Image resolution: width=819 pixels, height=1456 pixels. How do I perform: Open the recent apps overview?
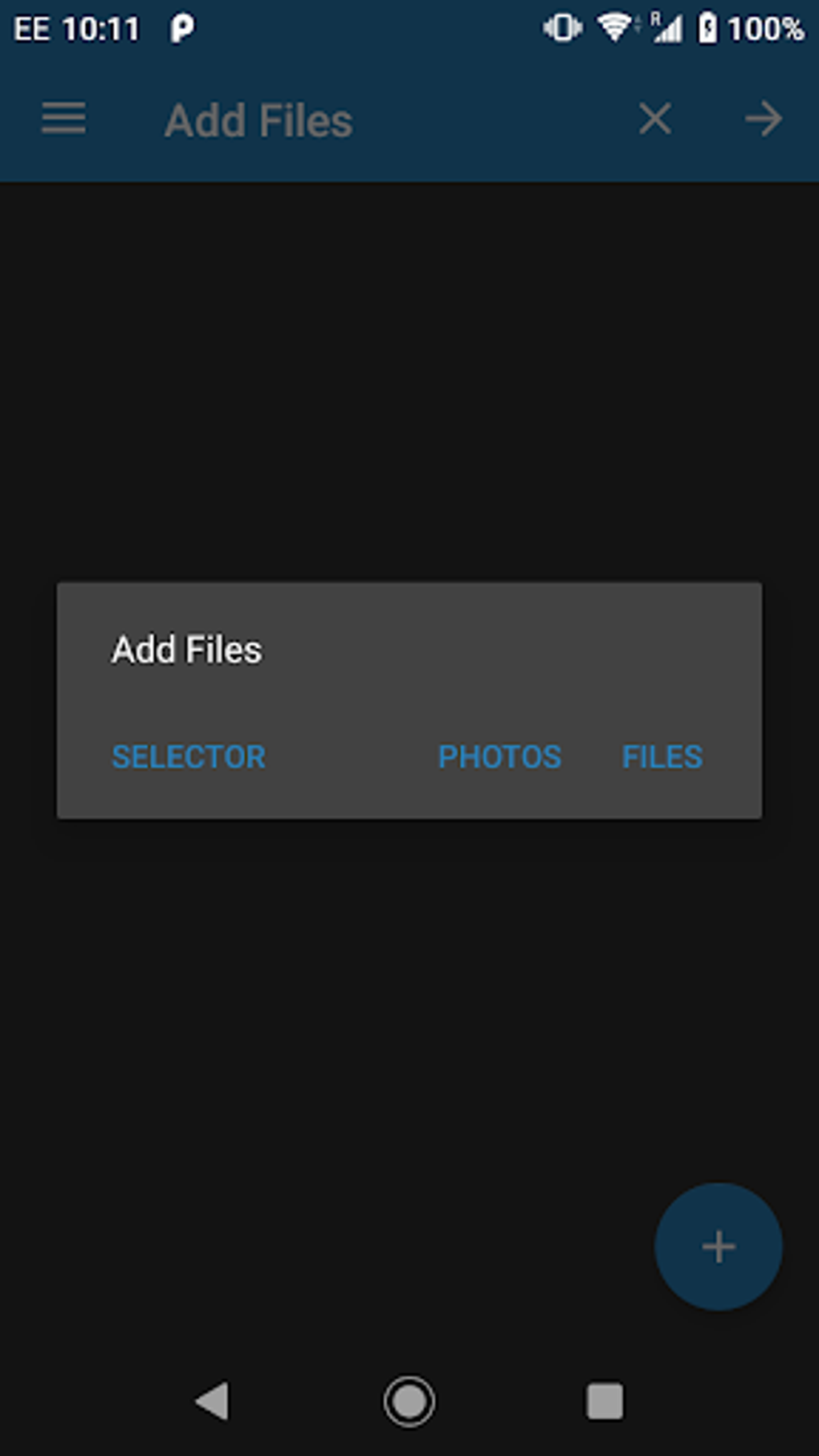605,1401
